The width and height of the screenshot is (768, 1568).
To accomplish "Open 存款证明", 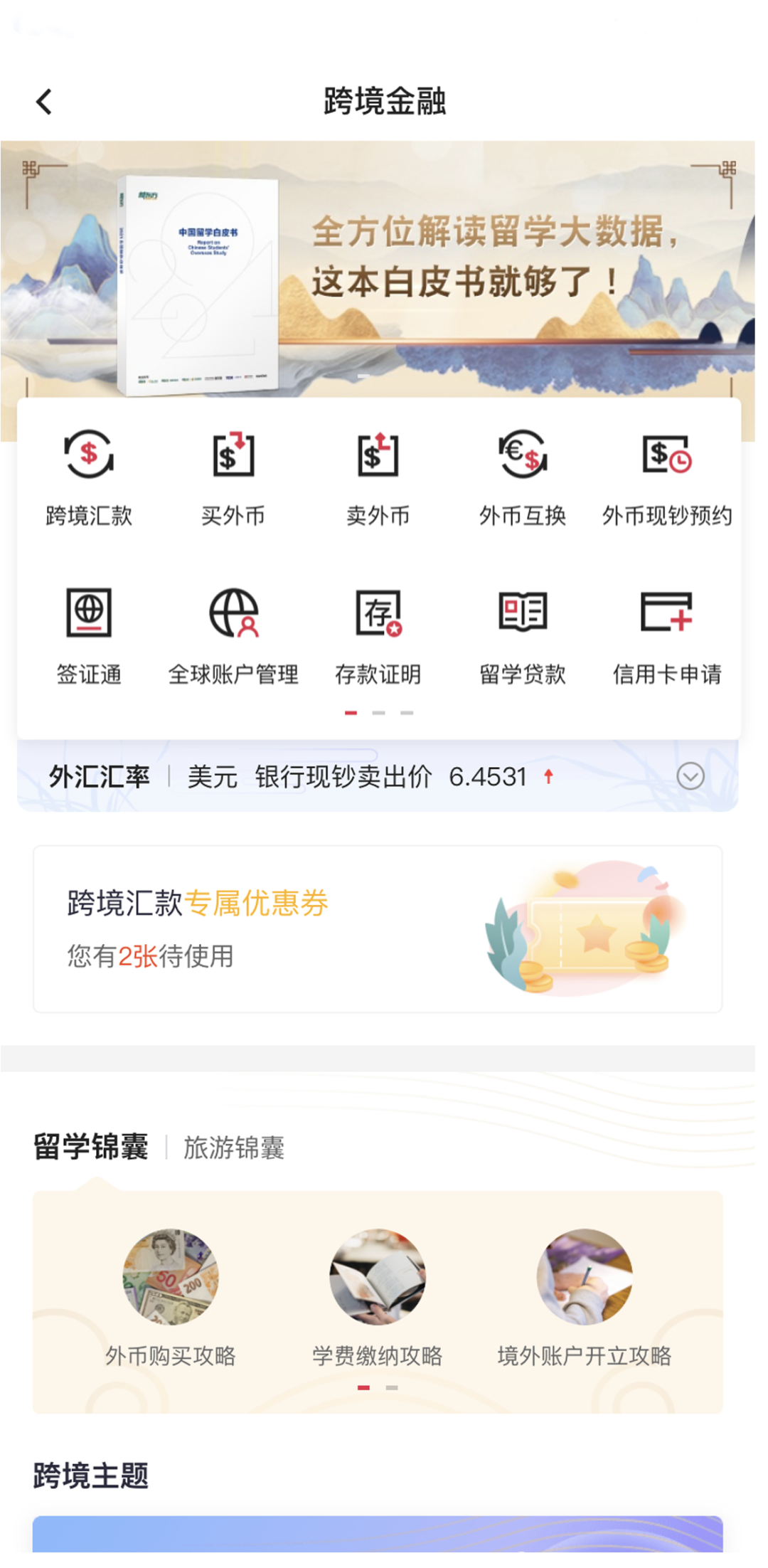I will pos(378,635).
